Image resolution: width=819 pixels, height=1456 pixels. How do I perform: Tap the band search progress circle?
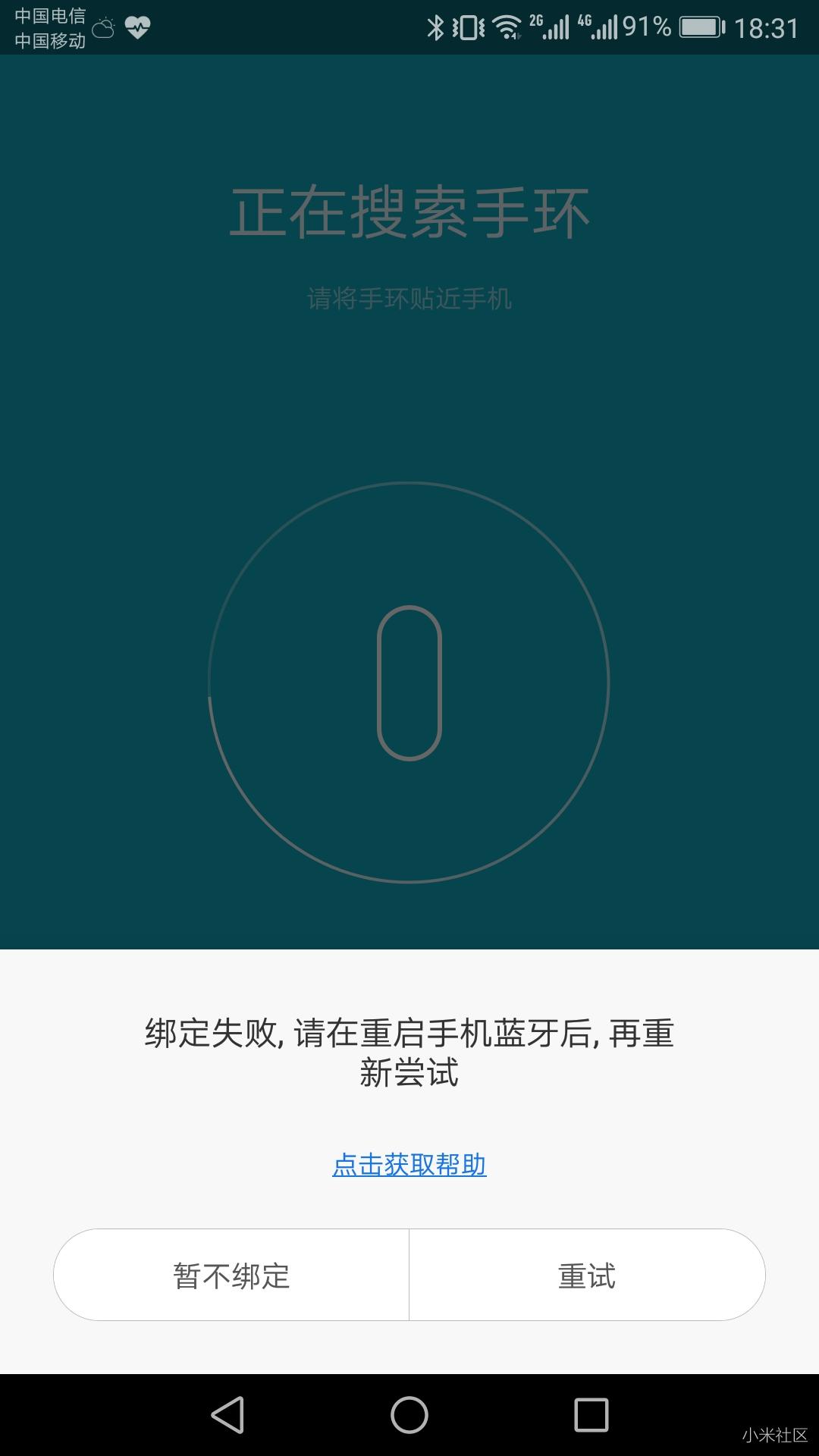[x=409, y=682]
